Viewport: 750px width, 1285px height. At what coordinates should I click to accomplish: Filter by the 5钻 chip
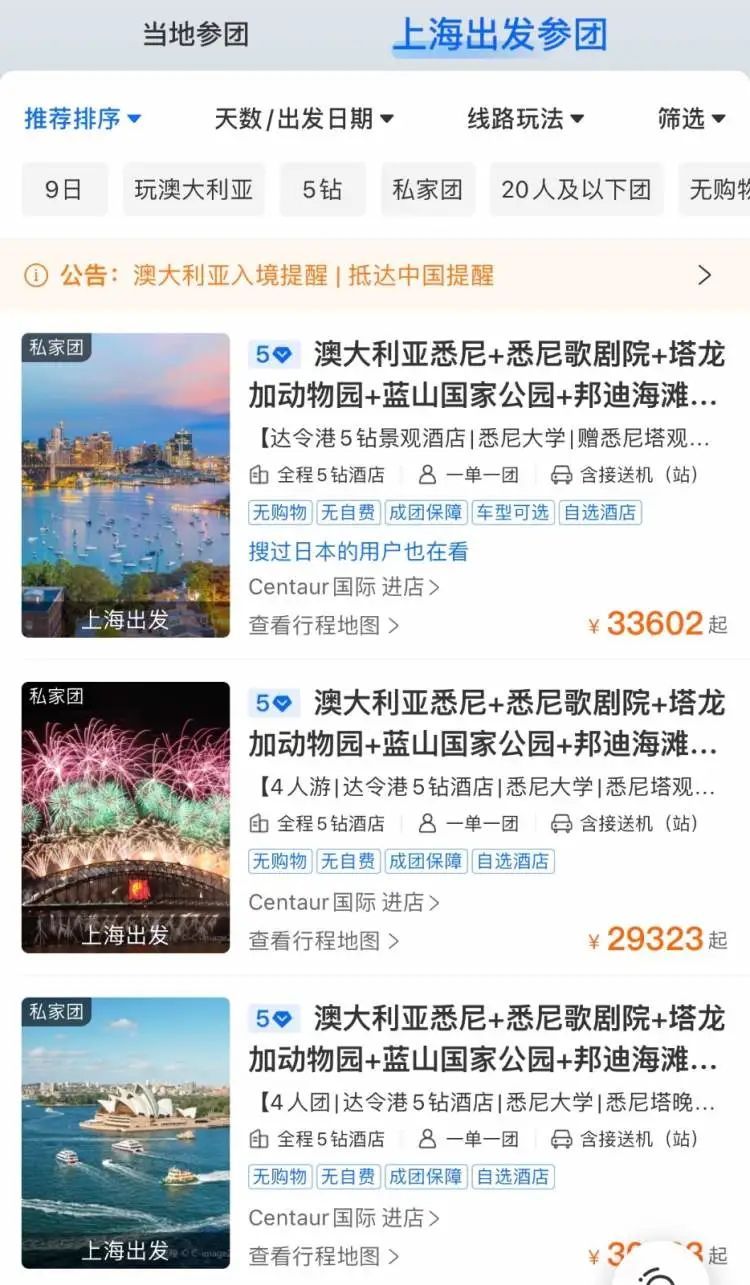[x=322, y=189]
